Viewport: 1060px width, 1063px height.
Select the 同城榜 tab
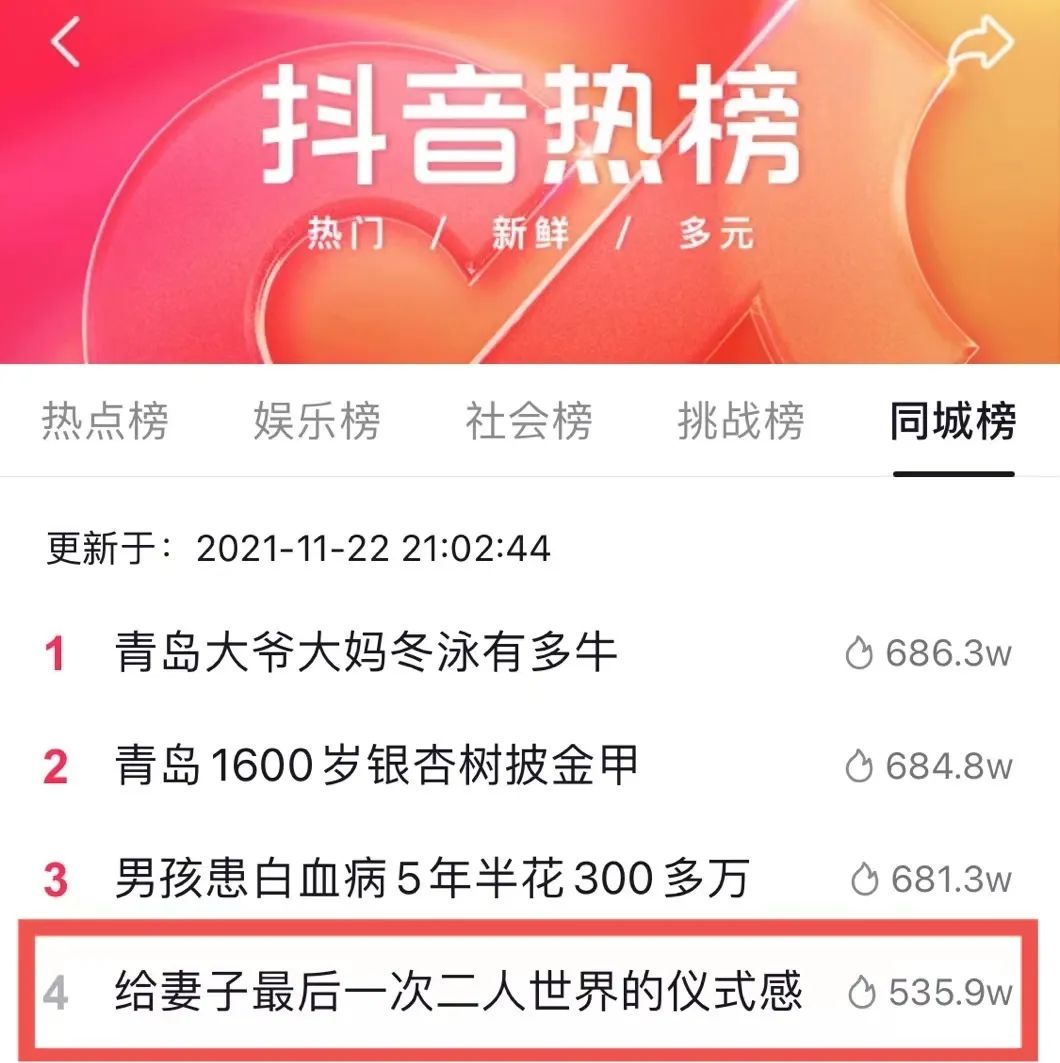coord(953,421)
